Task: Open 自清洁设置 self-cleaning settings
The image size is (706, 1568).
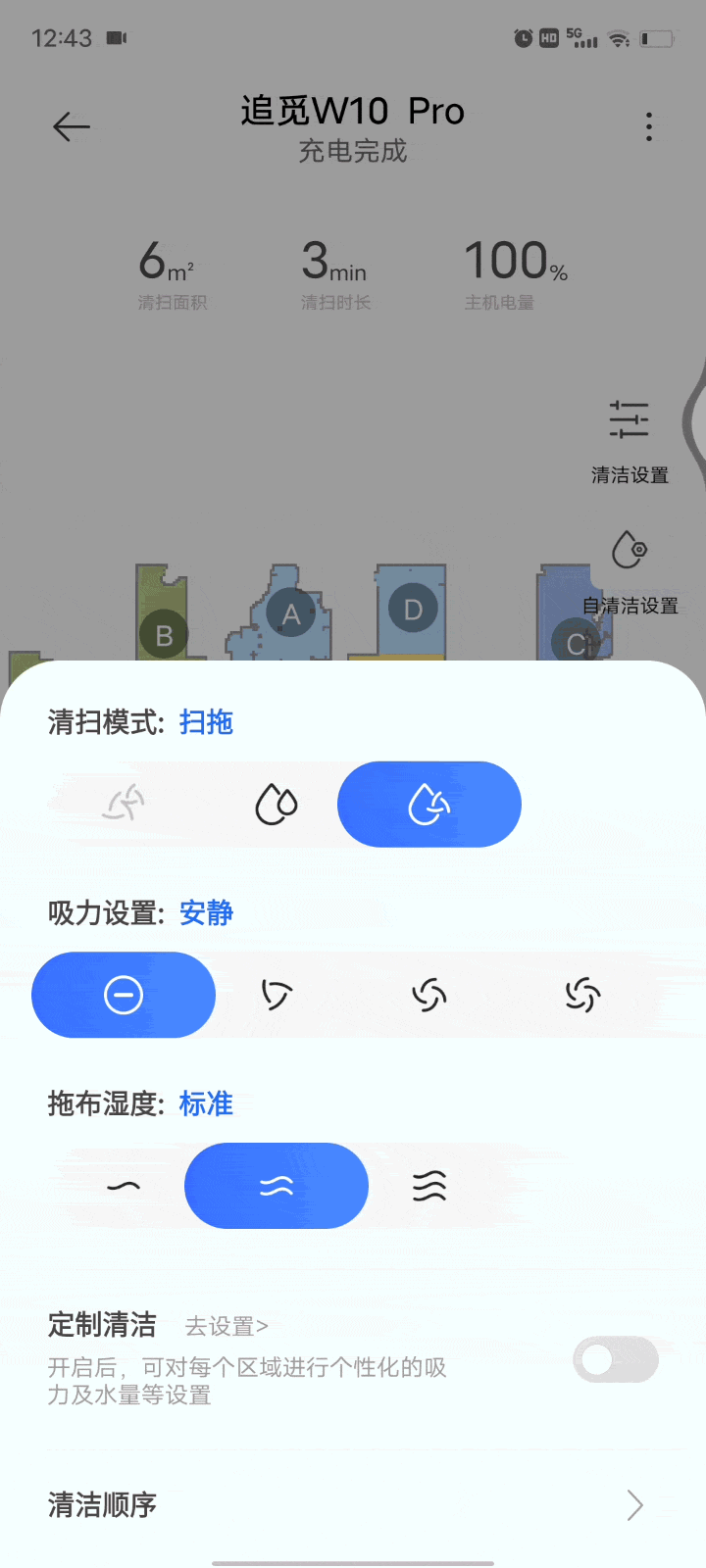Action: pos(630,570)
